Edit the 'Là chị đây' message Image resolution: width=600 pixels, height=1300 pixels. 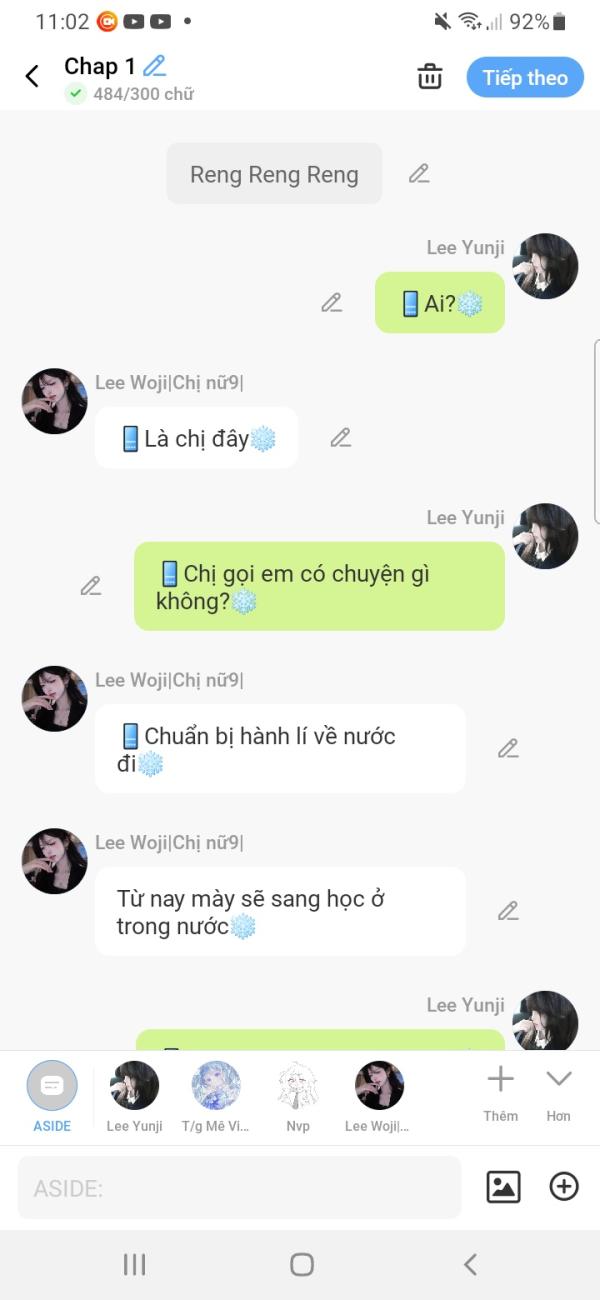coord(341,437)
